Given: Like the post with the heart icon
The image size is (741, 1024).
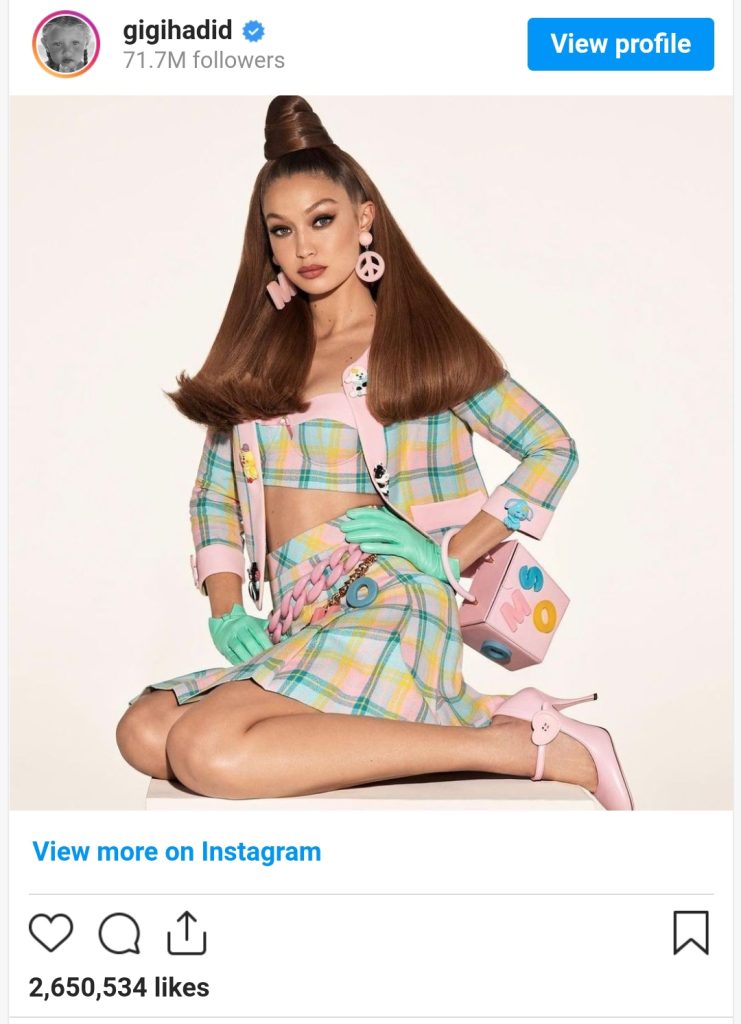Looking at the screenshot, I should [51, 933].
